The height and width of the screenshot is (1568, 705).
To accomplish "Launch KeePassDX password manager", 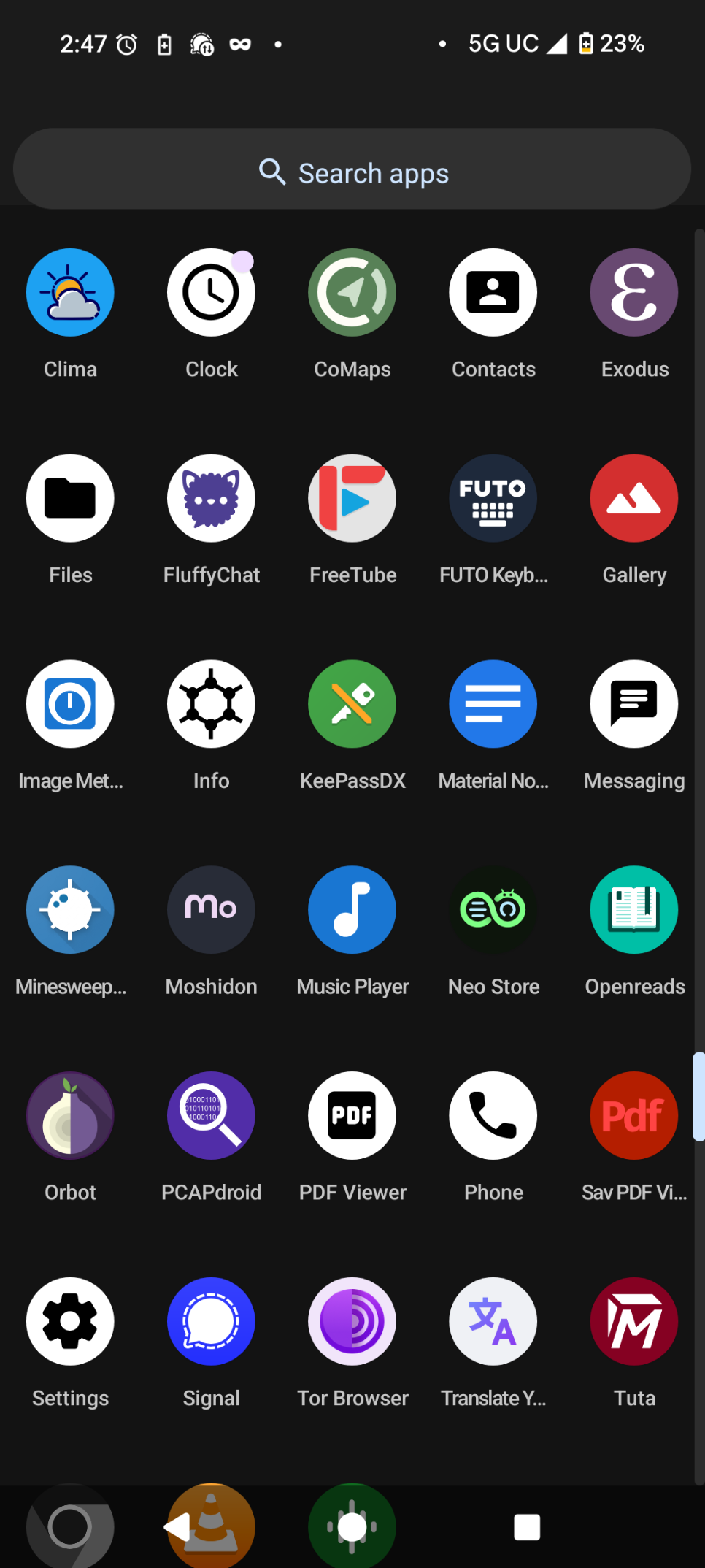I will pyautogui.click(x=352, y=705).
